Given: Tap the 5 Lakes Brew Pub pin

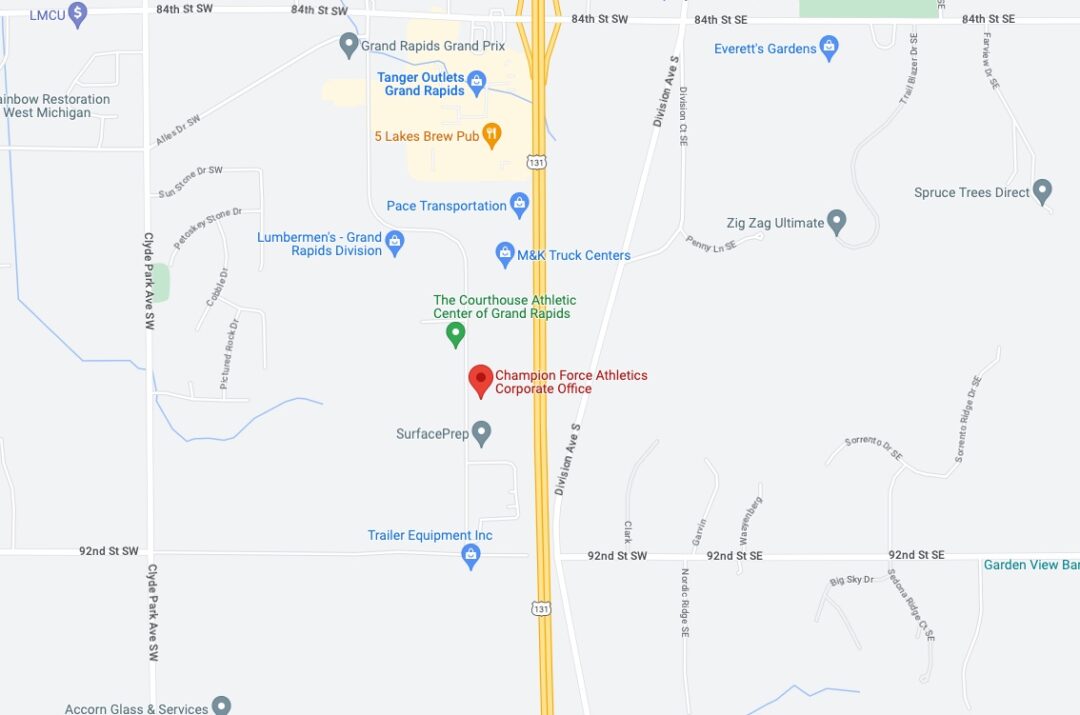Looking at the screenshot, I should pyautogui.click(x=492, y=135).
